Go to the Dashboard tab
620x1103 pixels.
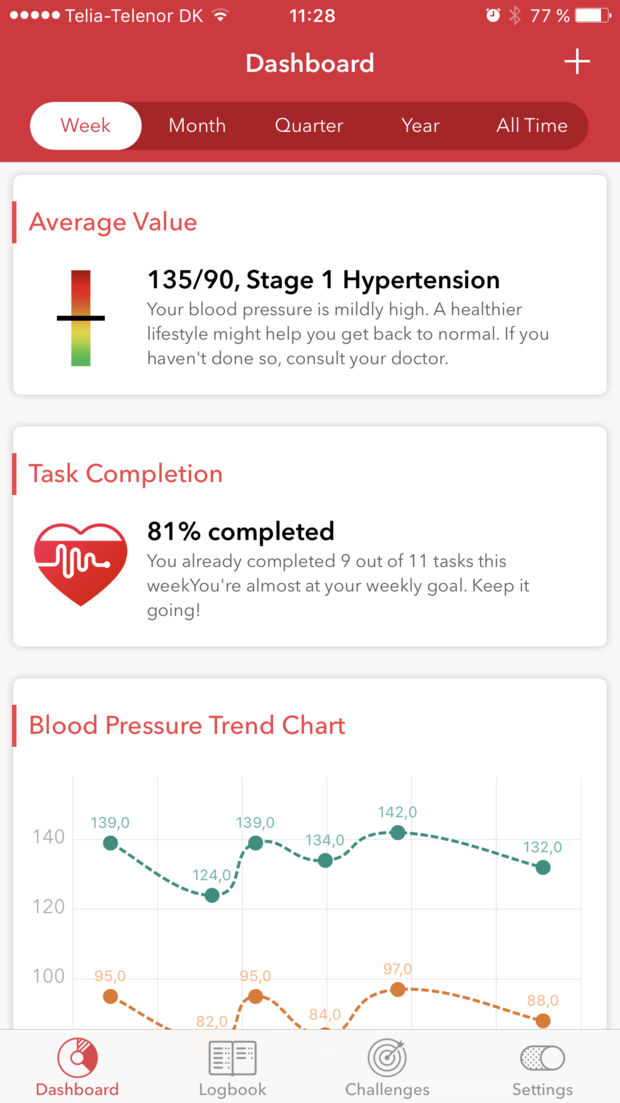tap(77, 1067)
